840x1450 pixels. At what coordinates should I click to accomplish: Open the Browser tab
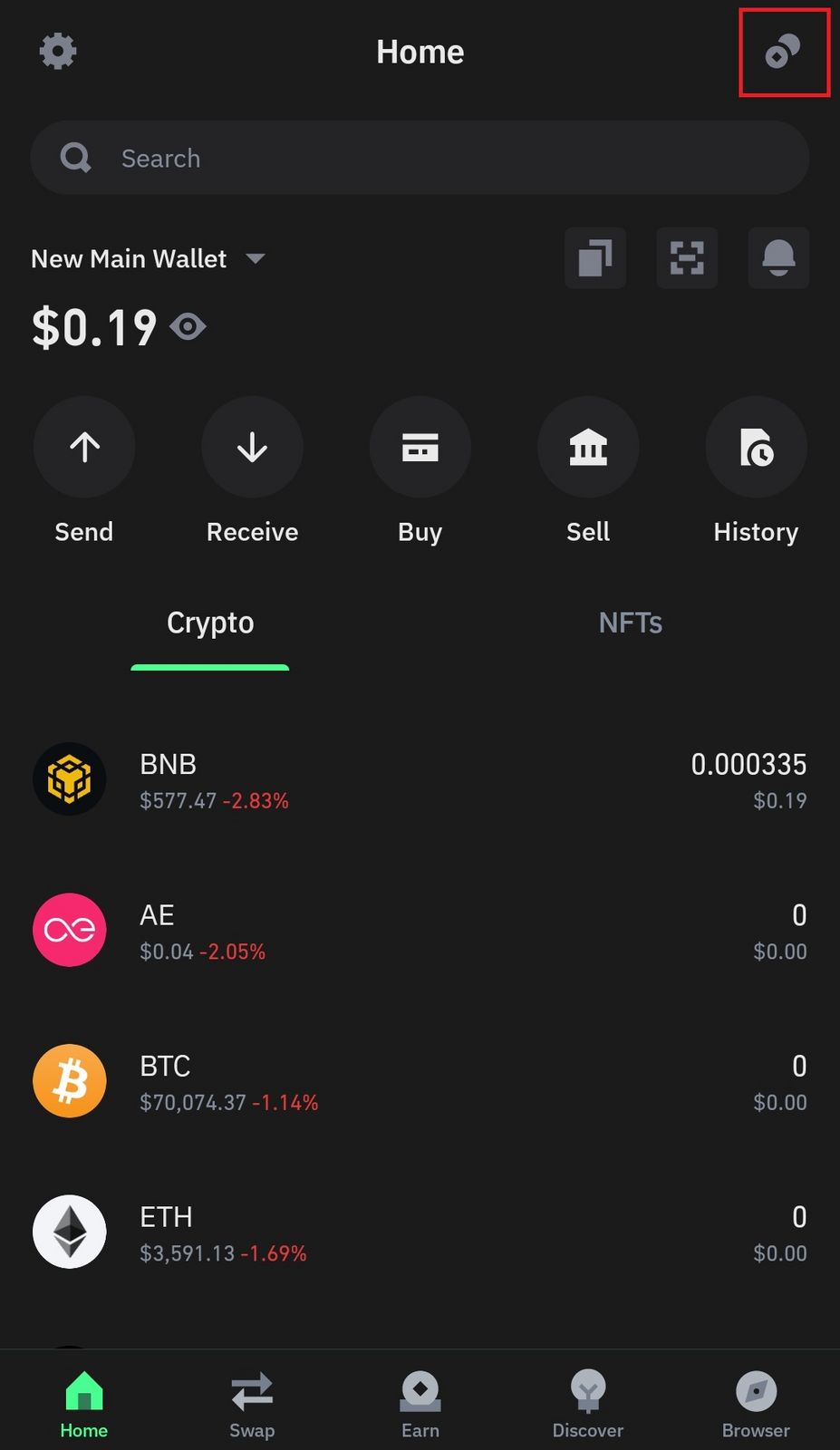coord(756,1403)
